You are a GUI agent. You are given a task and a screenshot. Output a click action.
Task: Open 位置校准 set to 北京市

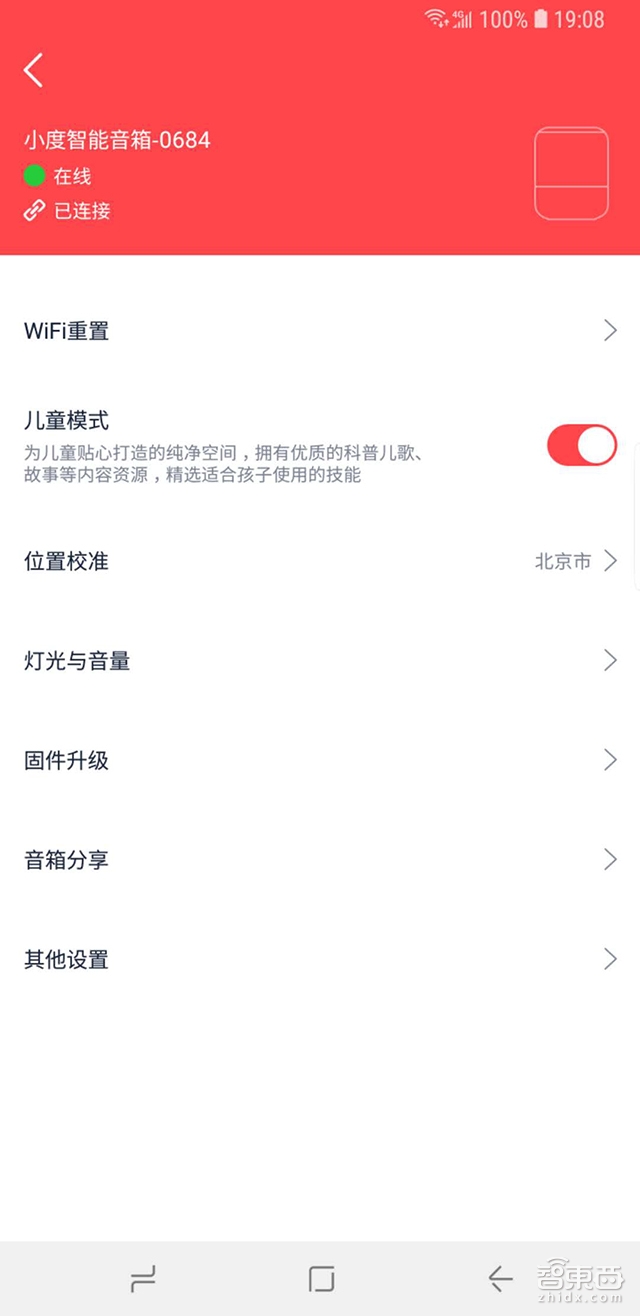pyautogui.click(x=320, y=561)
